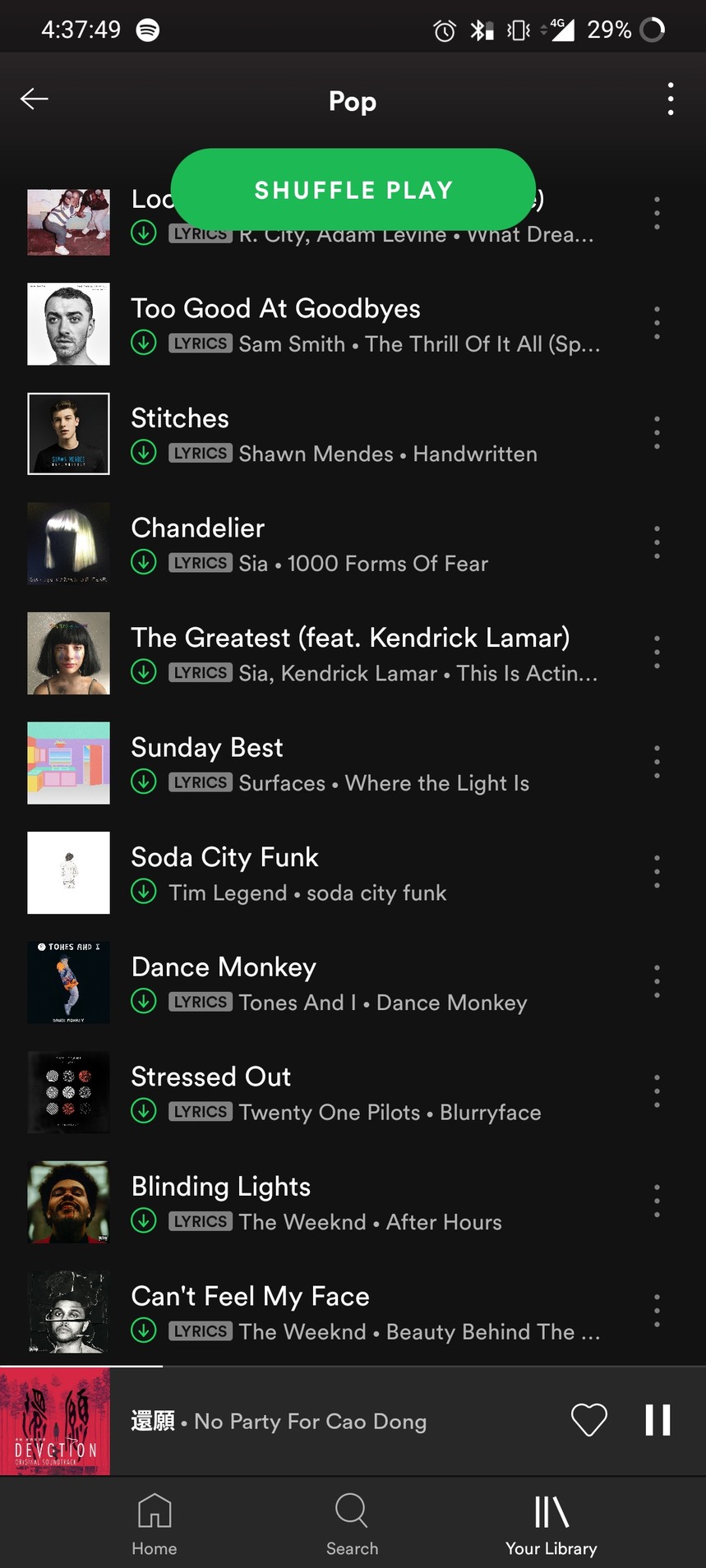
Task: Open the Pop playlist overflow menu
Action: click(671, 99)
